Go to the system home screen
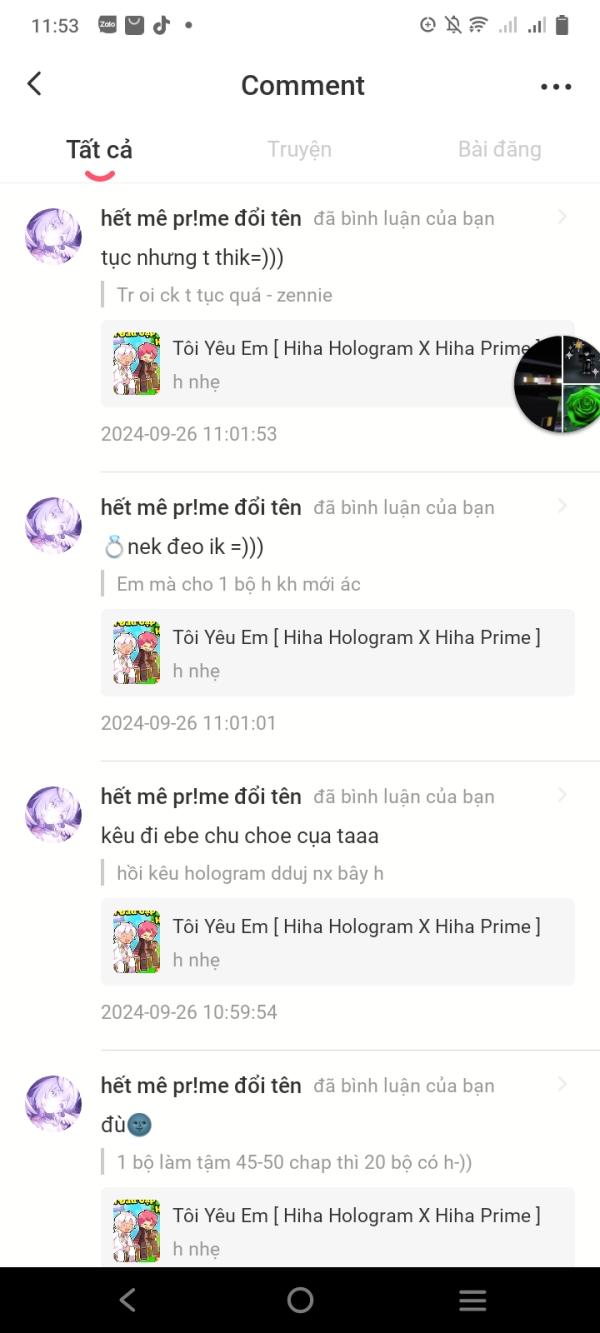600x1333 pixels. point(300,1300)
